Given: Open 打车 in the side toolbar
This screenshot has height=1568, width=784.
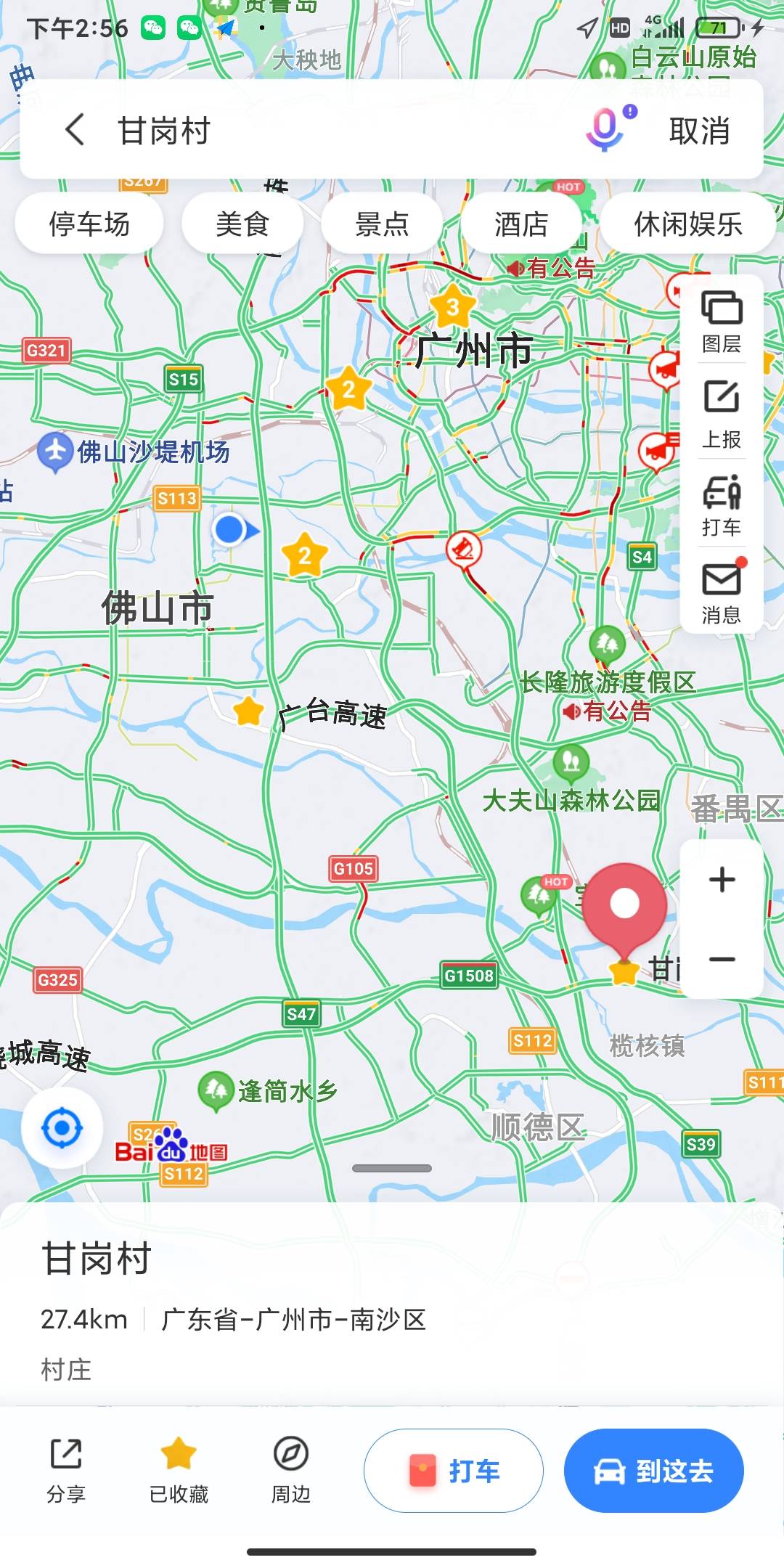Looking at the screenshot, I should [722, 505].
